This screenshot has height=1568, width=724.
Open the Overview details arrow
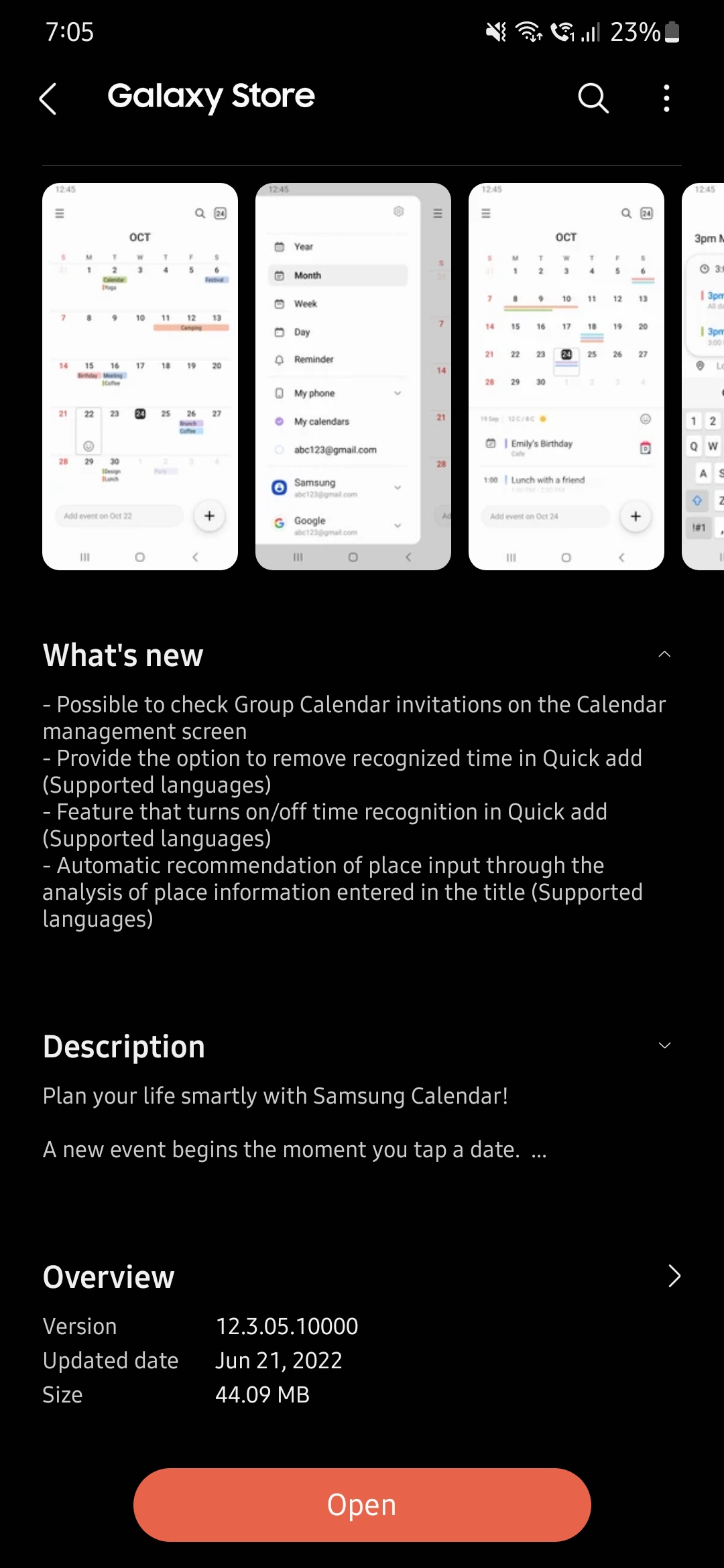(674, 1277)
